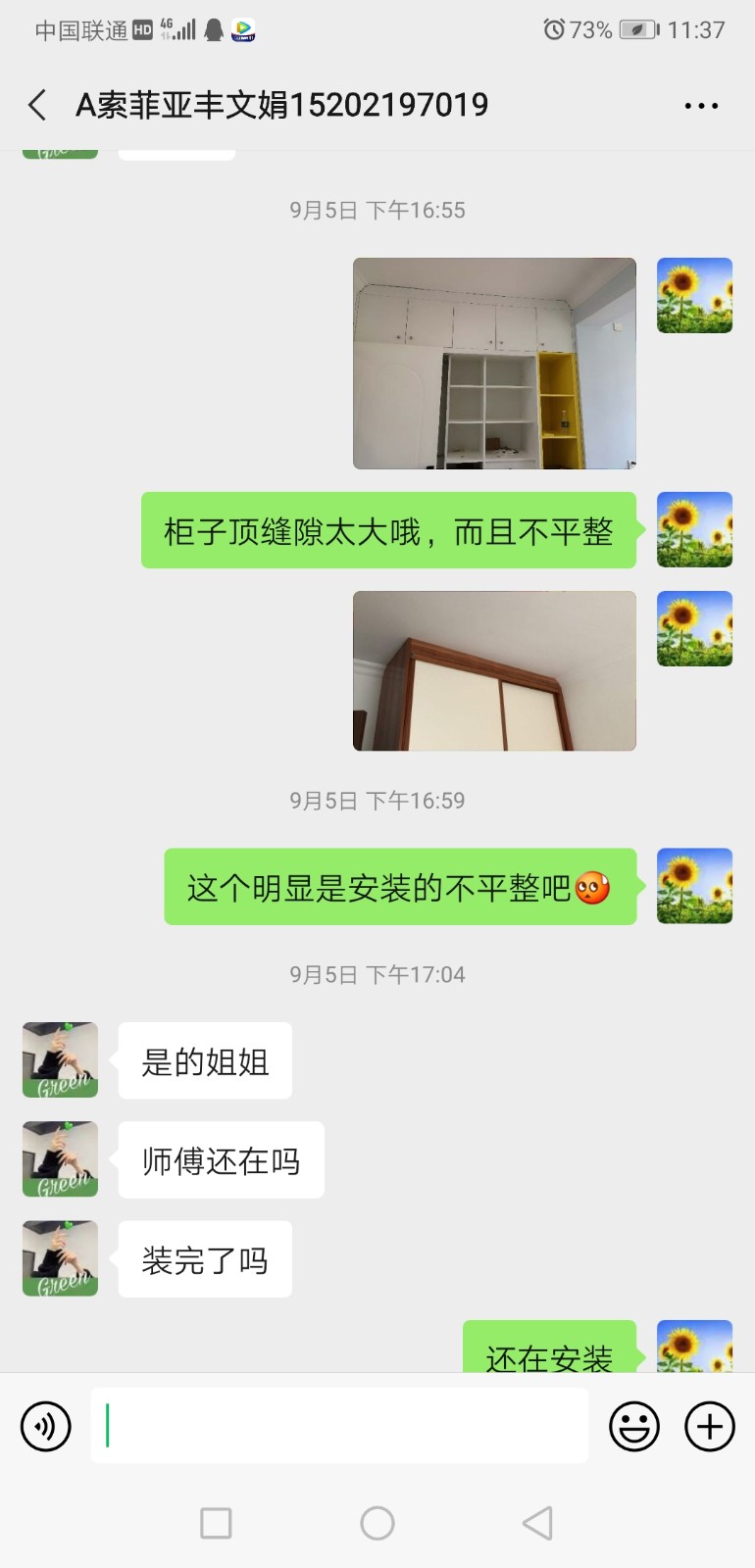Tap the message text input field
This screenshot has height=1568, width=755.
[339, 1425]
